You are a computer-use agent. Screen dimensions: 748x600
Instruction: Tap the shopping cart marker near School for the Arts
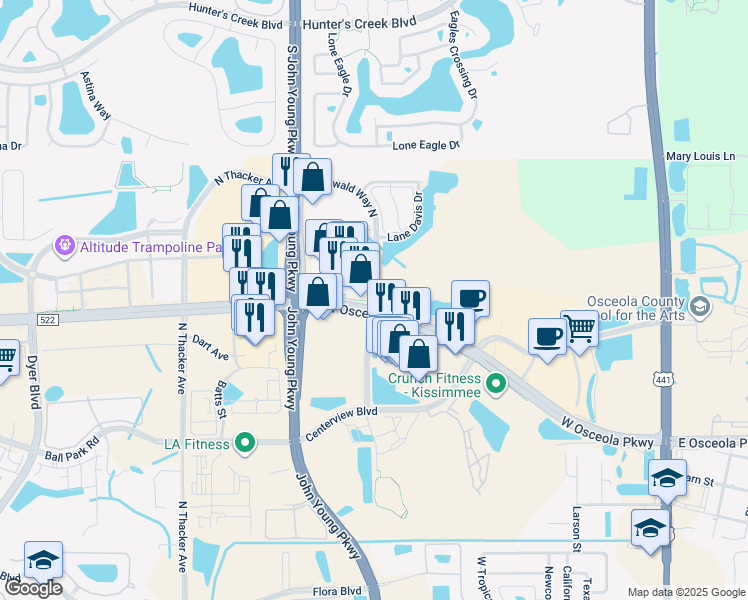[x=580, y=327]
